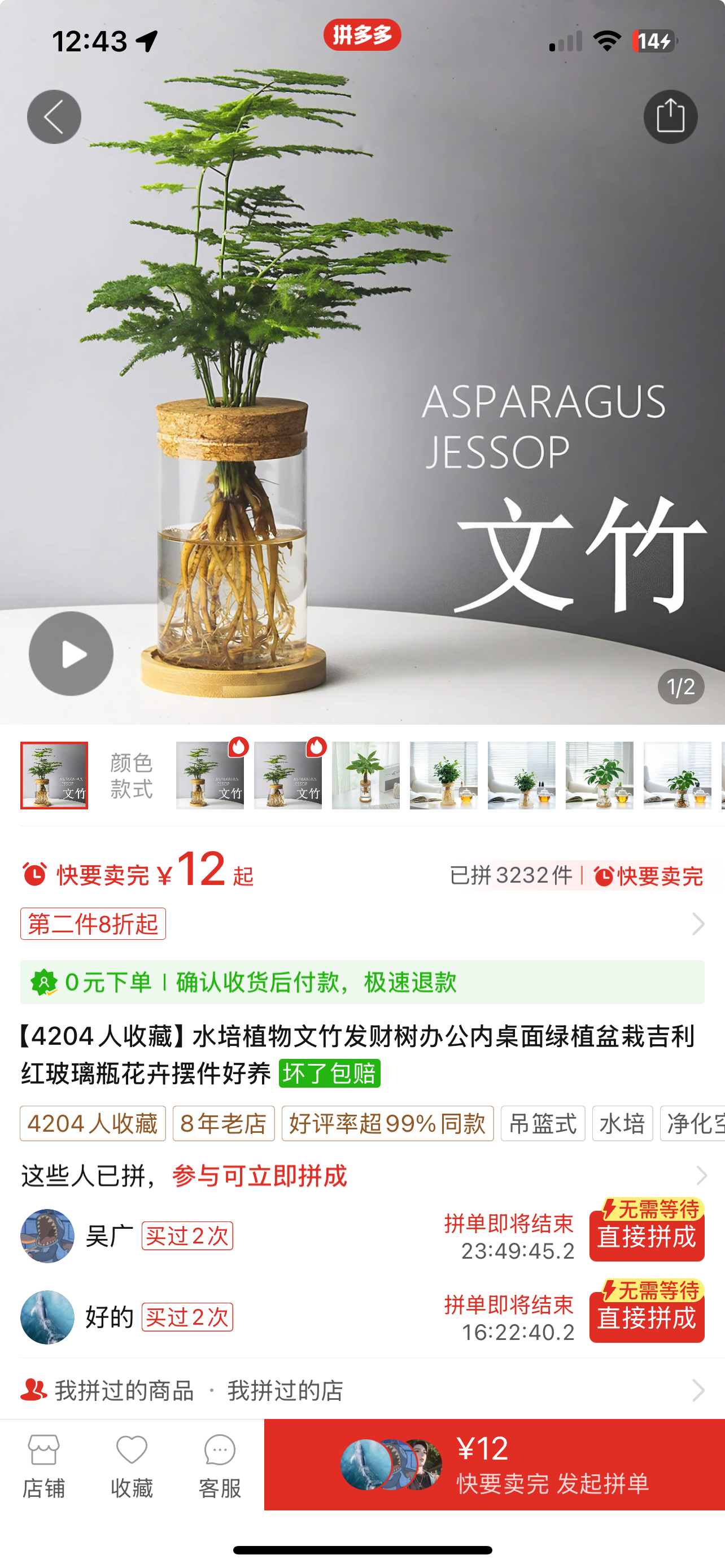Contact 客服 customer service
The height and width of the screenshot is (1568, 725).
[220, 1466]
